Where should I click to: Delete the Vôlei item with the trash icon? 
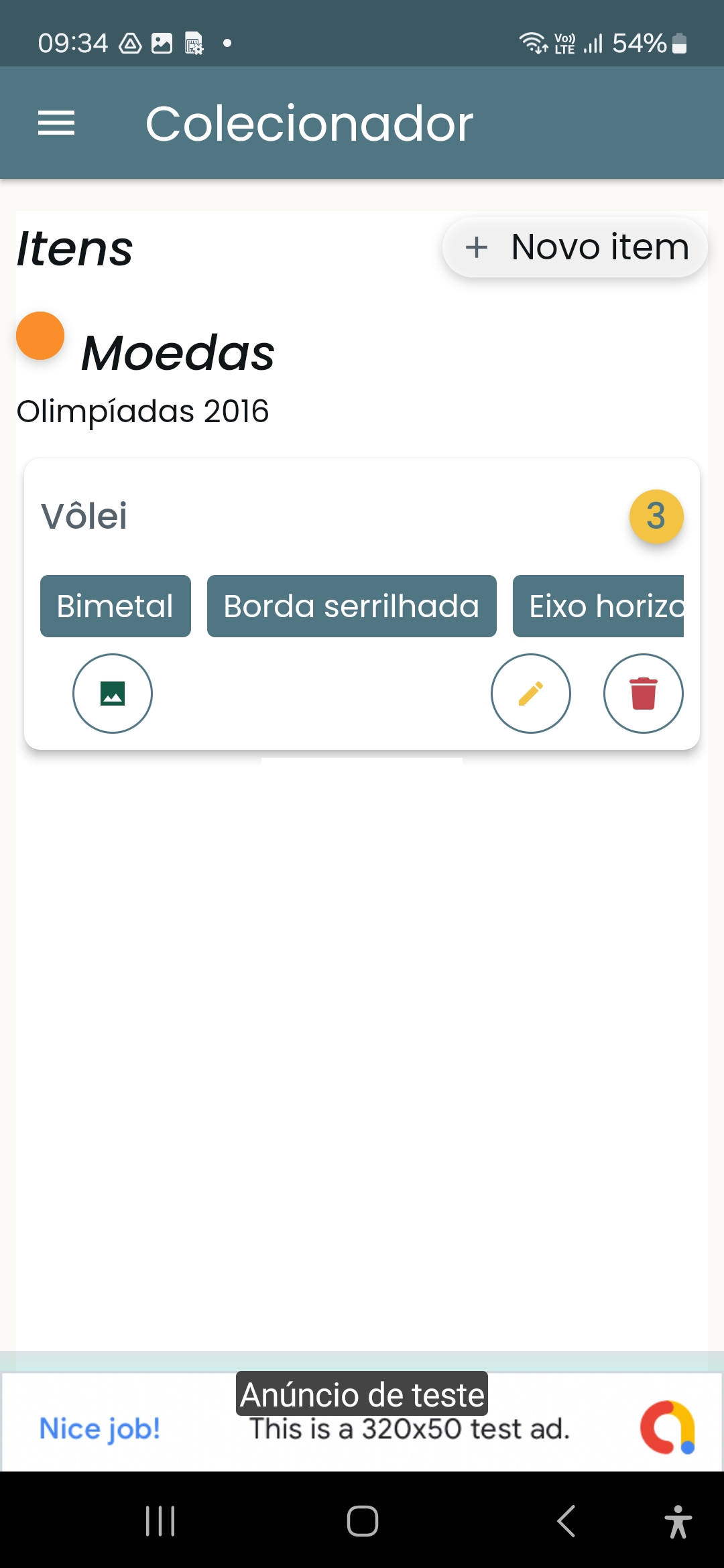644,694
